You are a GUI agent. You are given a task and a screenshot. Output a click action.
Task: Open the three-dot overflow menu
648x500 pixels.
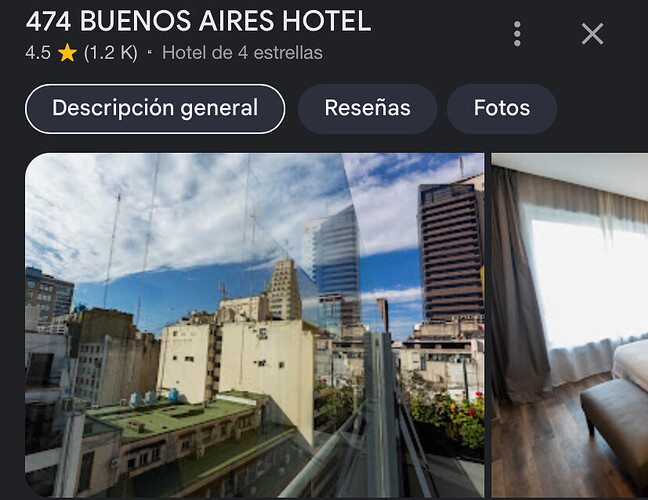[517, 34]
